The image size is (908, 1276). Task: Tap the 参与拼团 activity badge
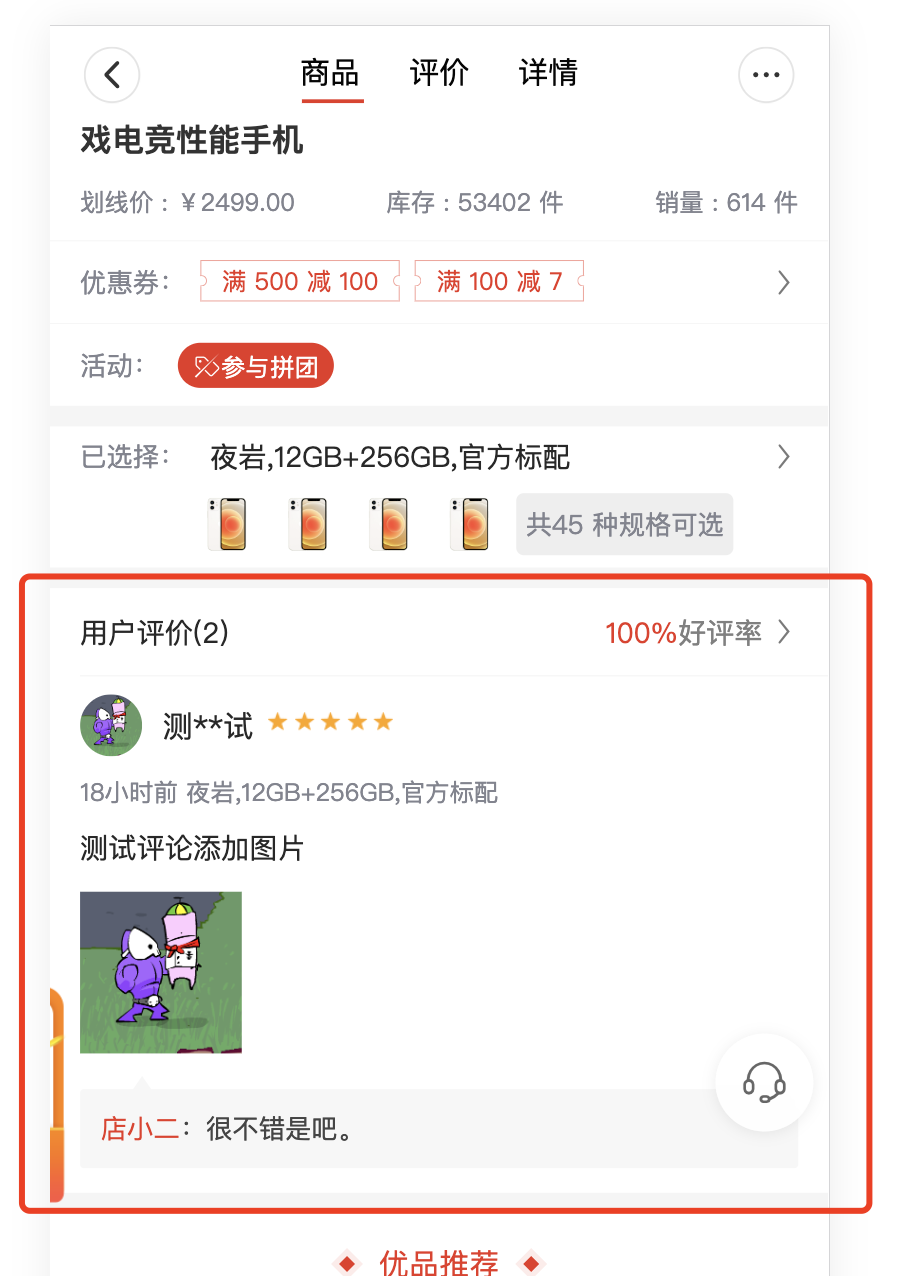pos(256,367)
